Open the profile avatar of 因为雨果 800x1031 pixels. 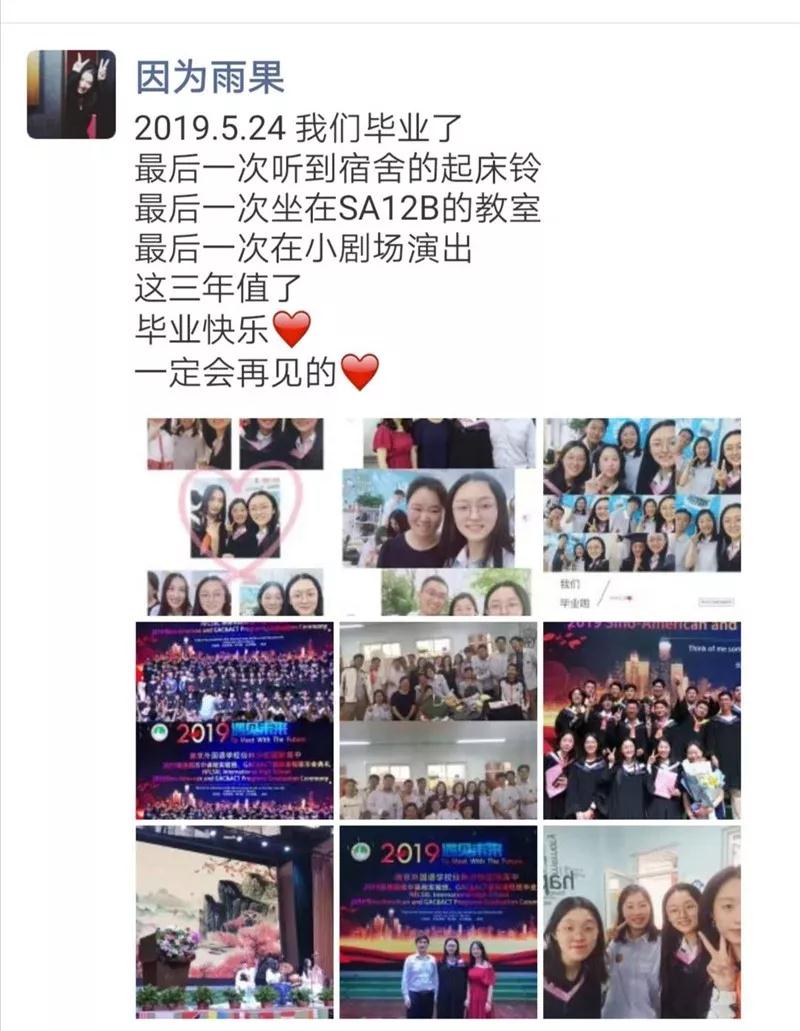coord(71,94)
